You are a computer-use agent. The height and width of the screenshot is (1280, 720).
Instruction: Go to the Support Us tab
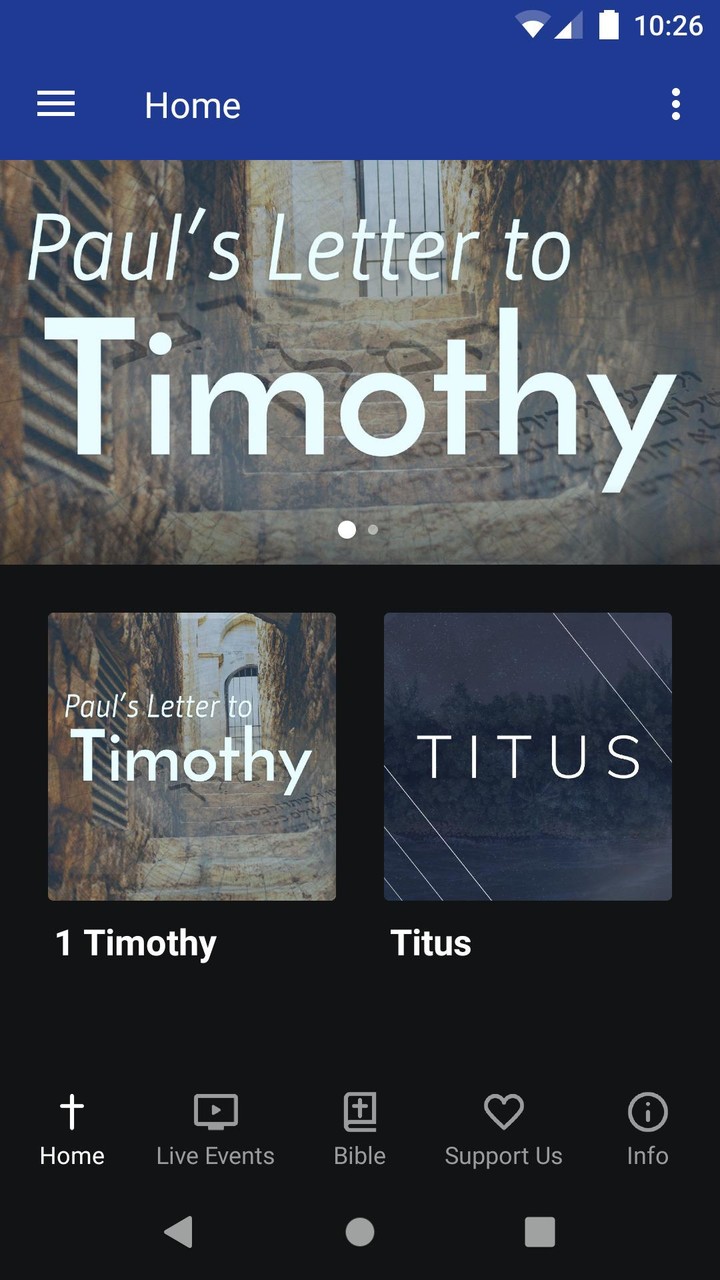point(503,1130)
